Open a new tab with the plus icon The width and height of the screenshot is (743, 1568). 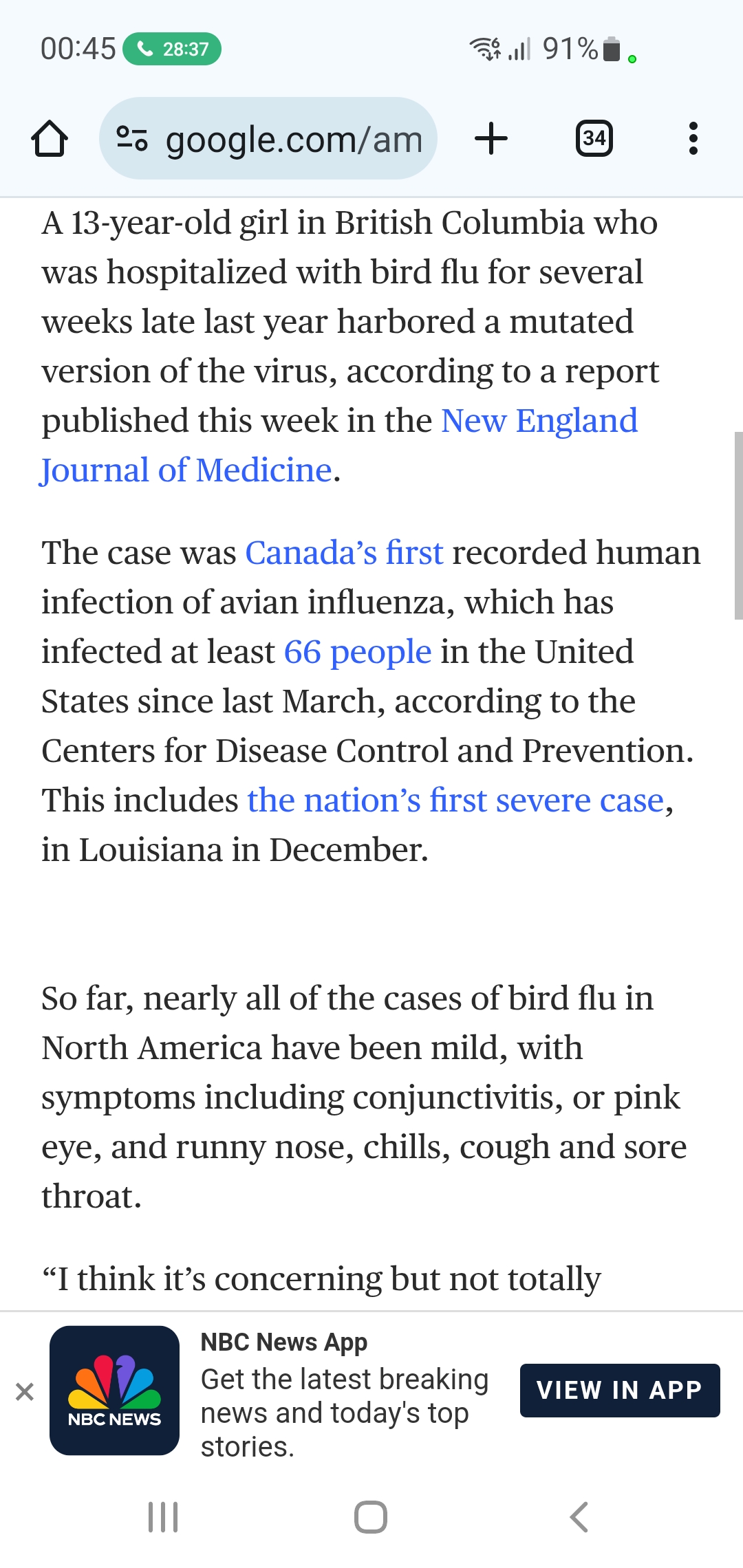click(x=491, y=139)
